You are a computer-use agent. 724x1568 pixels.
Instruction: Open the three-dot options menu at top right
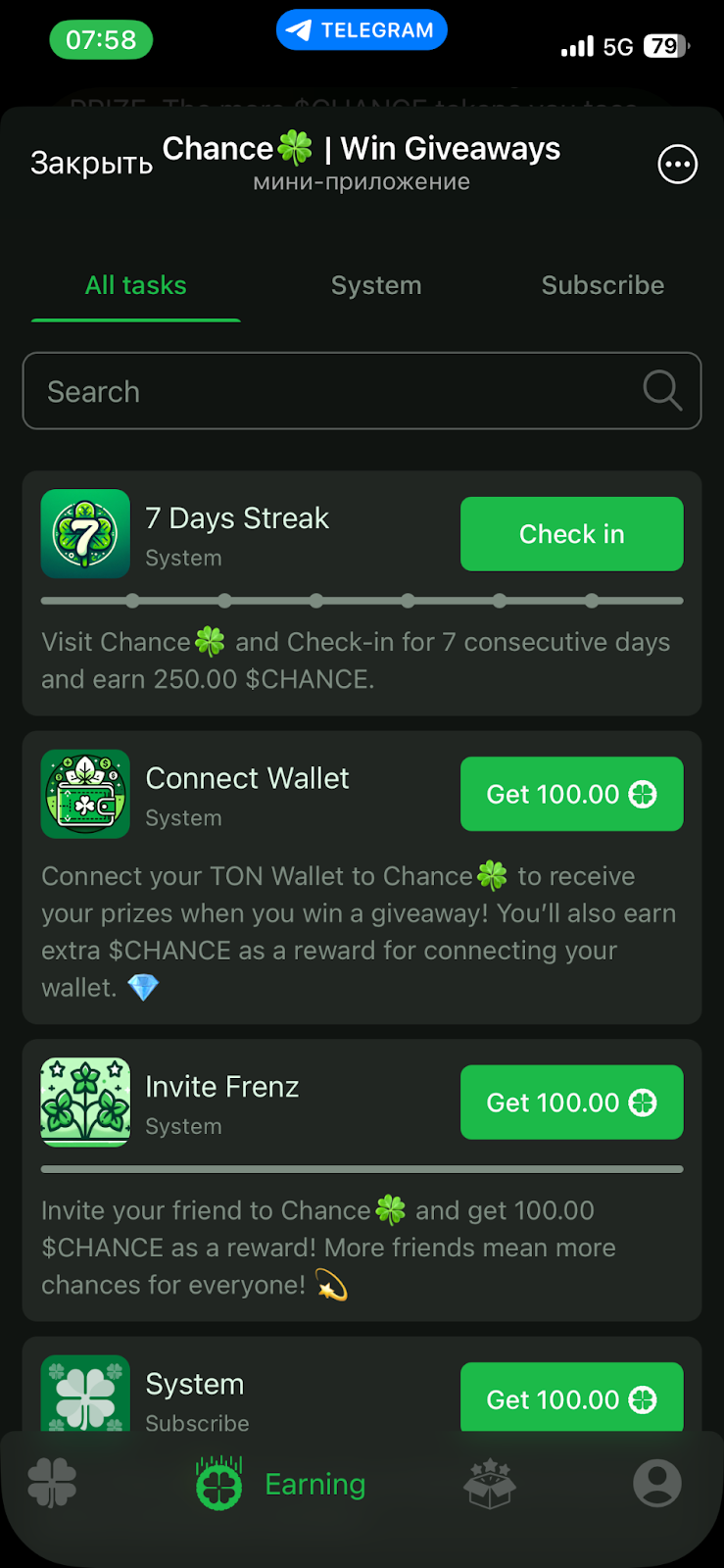click(677, 164)
